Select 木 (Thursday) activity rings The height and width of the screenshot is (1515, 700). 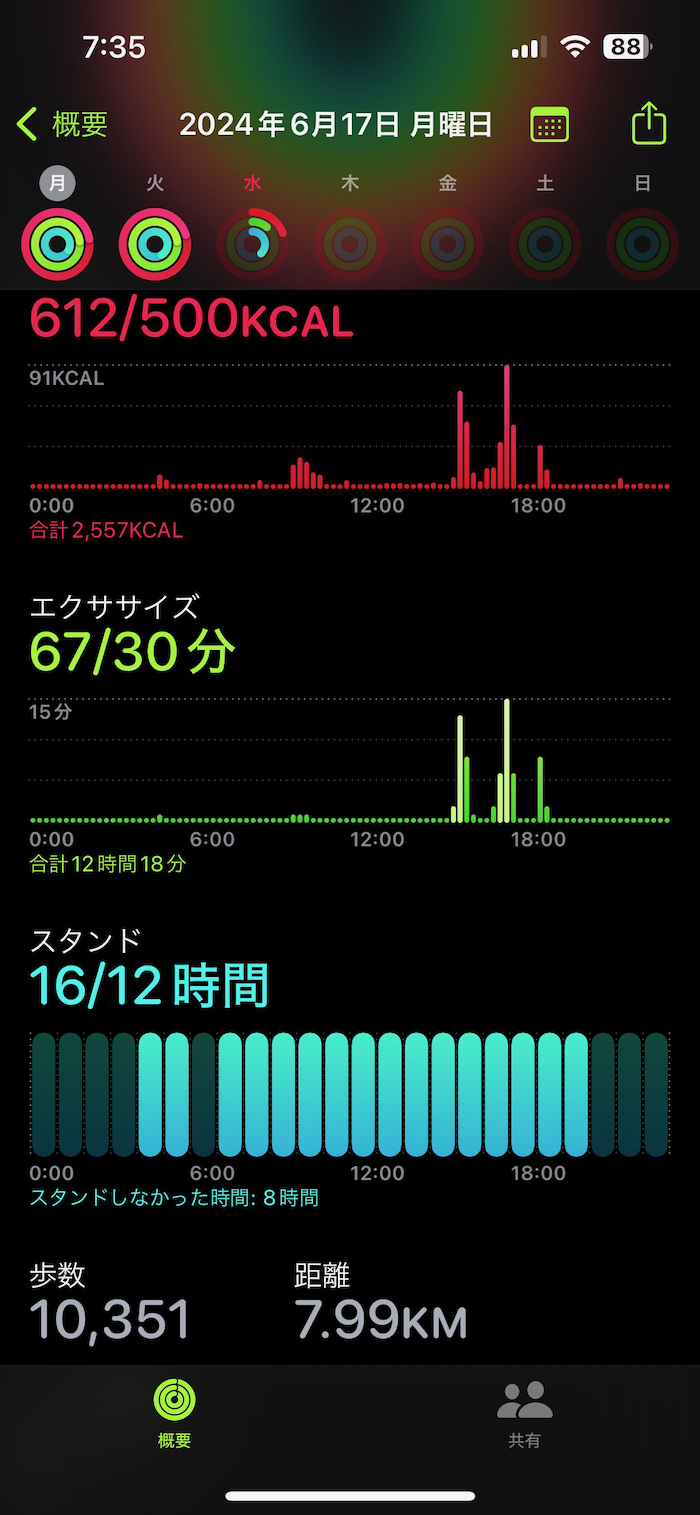(x=350, y=243)
